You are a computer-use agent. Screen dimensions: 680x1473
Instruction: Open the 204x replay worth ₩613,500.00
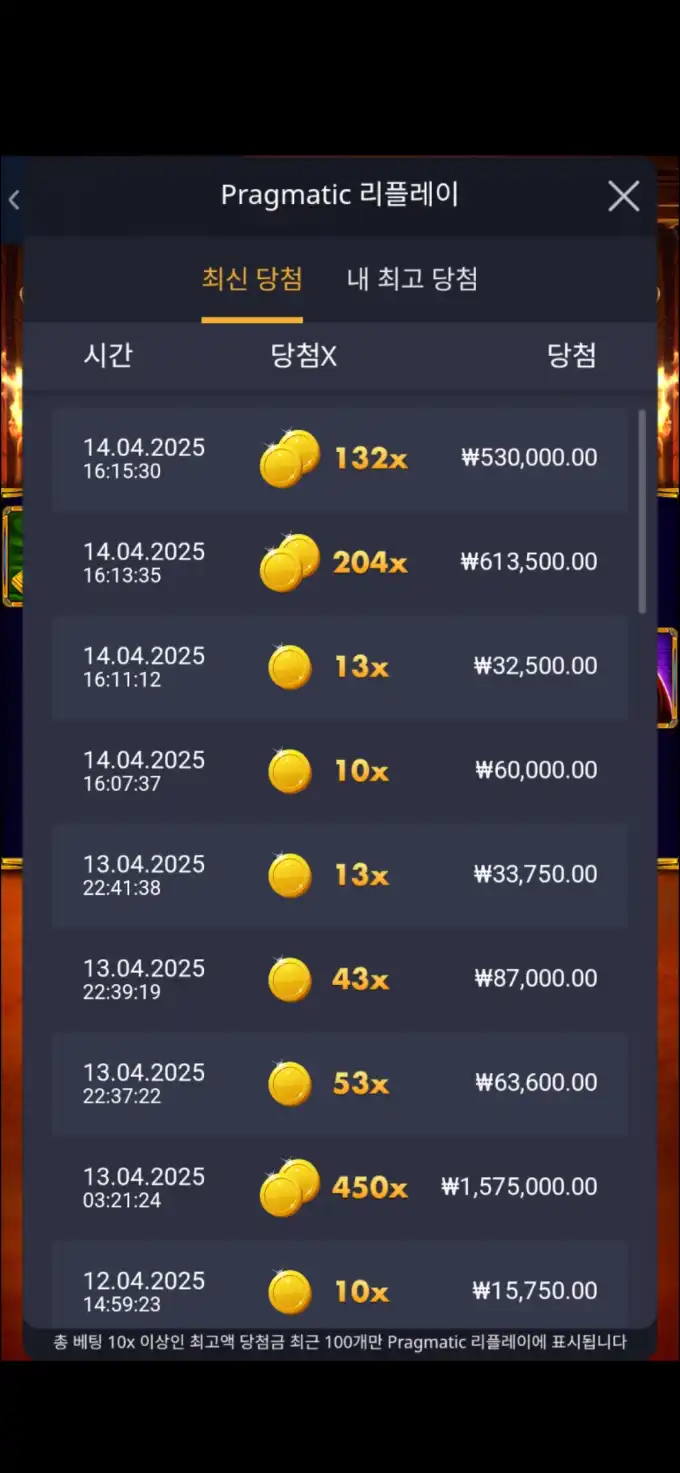(340, 563)
